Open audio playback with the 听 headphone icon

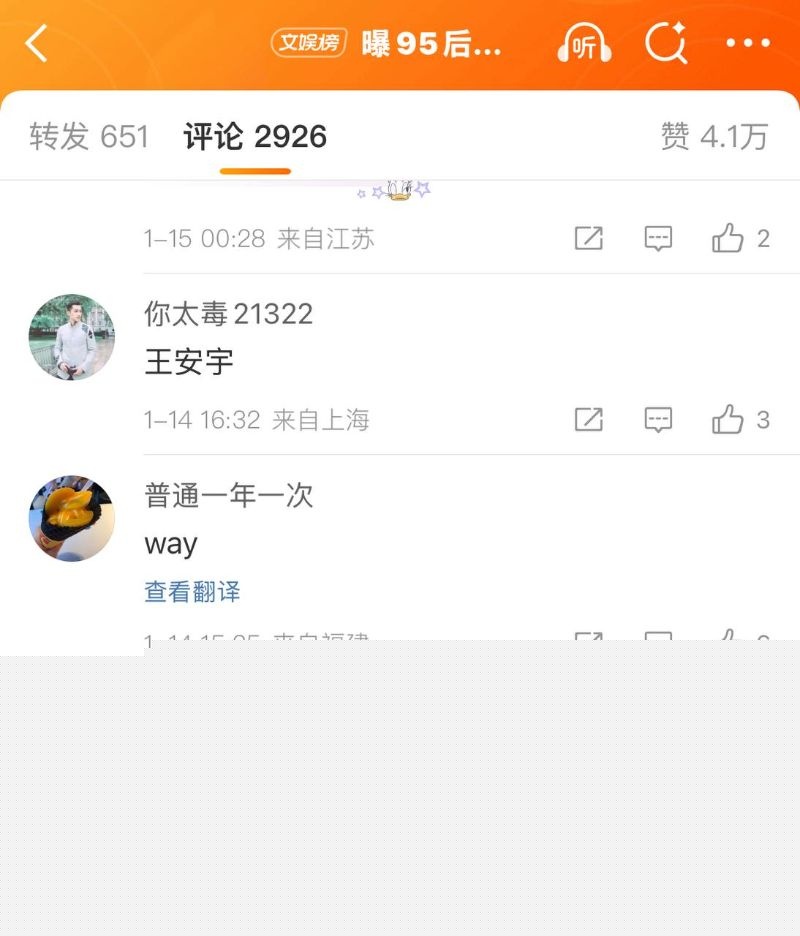click(x=585, y=44)
